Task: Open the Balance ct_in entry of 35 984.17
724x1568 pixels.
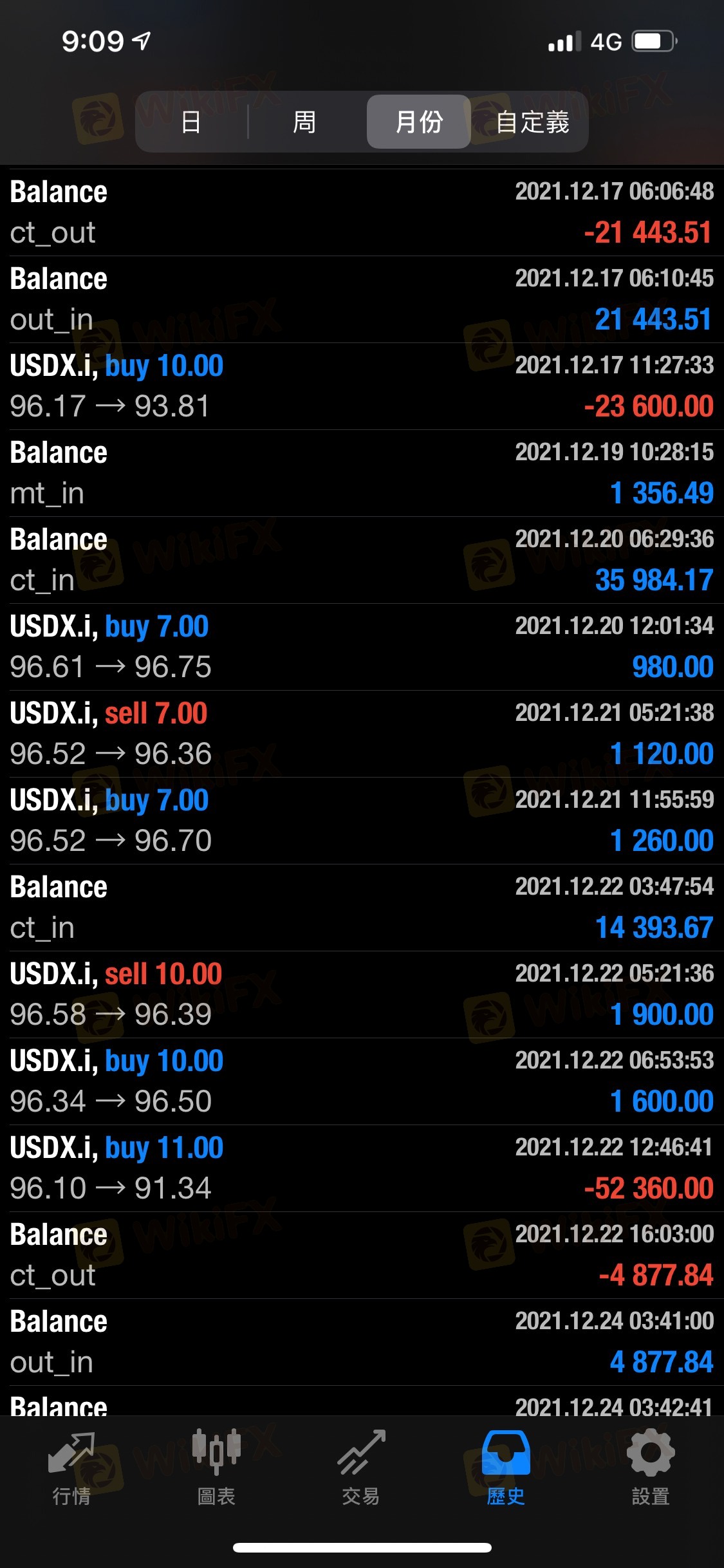Action: tap(362, 560)
